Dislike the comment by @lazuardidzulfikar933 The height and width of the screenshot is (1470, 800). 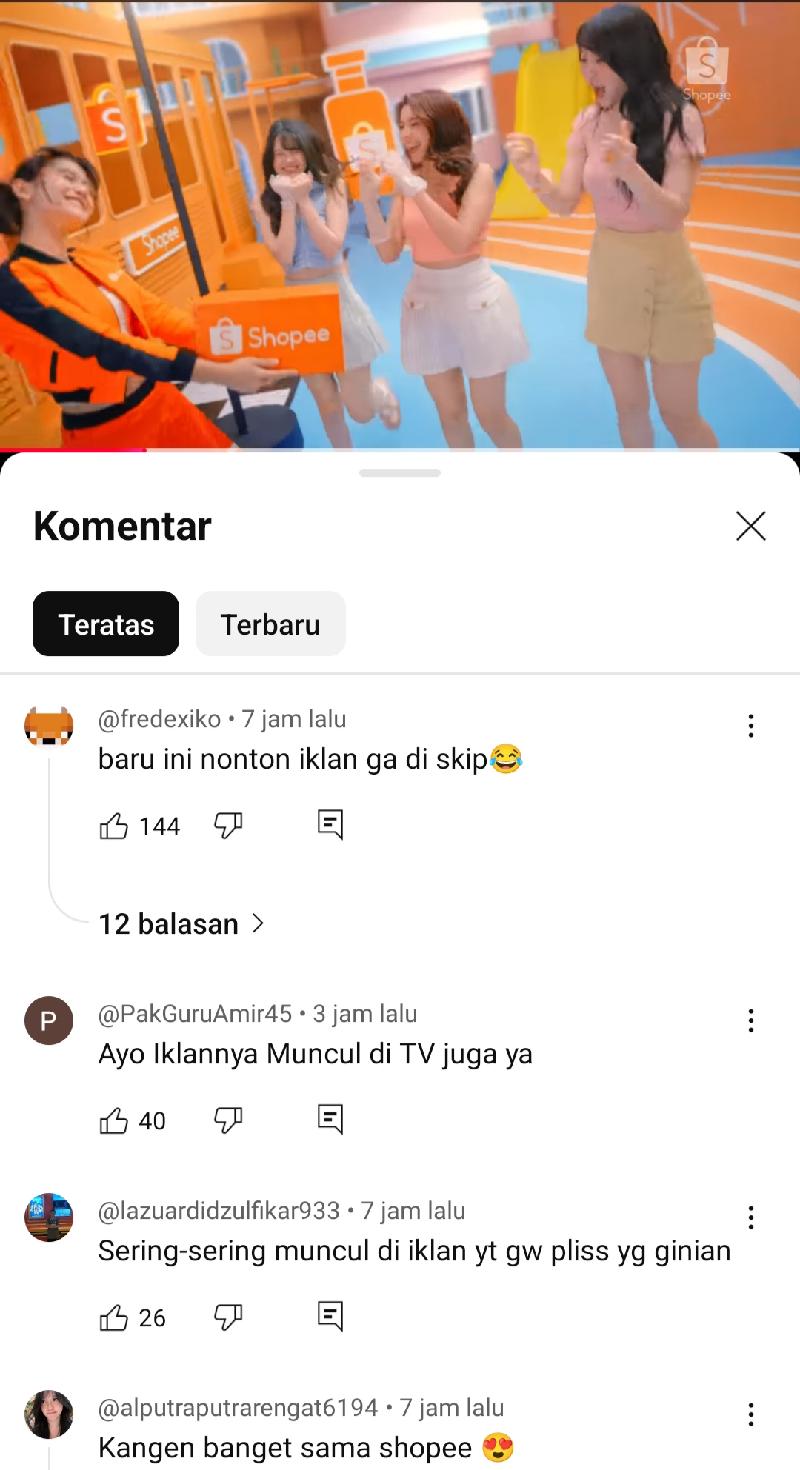[x=228, y=1317]
